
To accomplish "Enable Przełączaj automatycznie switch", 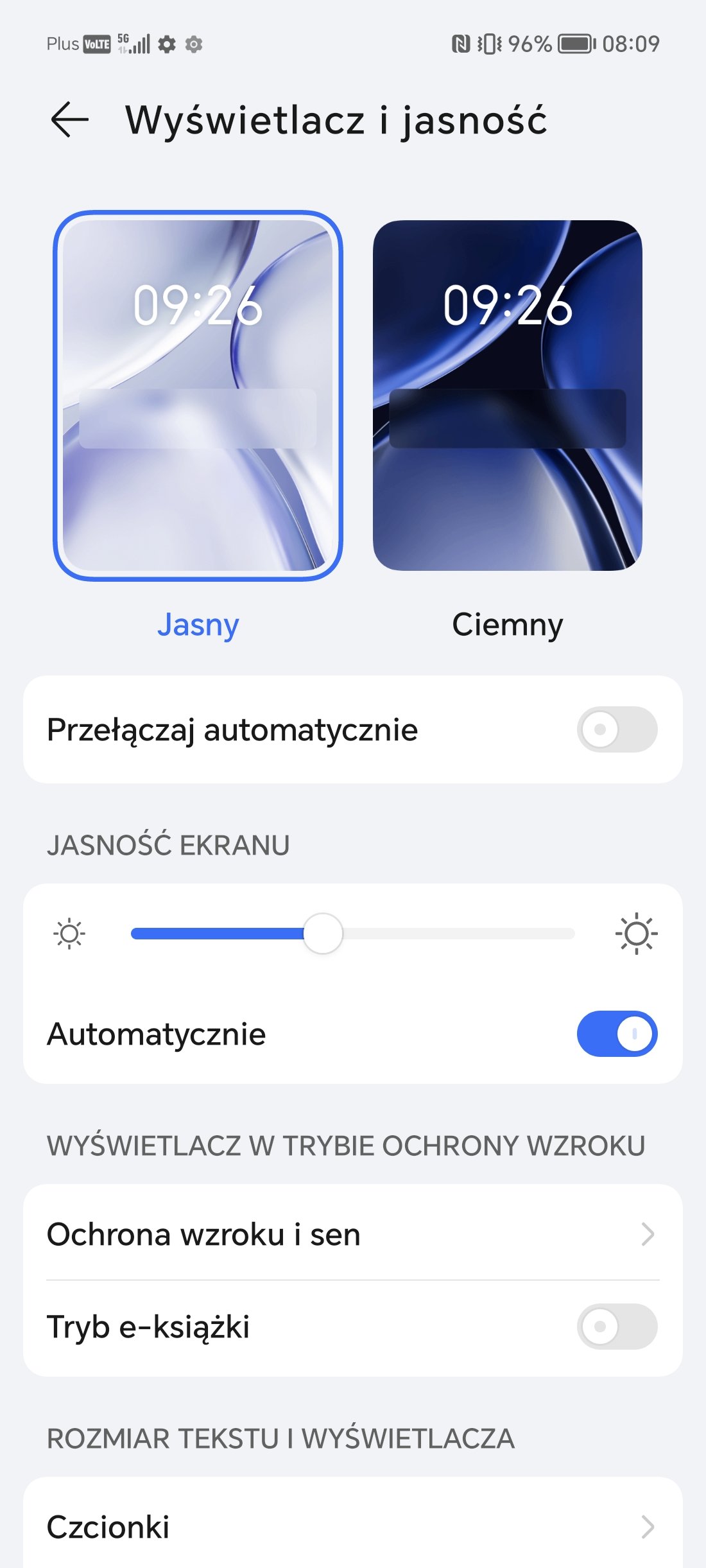I will pyautogui.click(x=617, y=729).
